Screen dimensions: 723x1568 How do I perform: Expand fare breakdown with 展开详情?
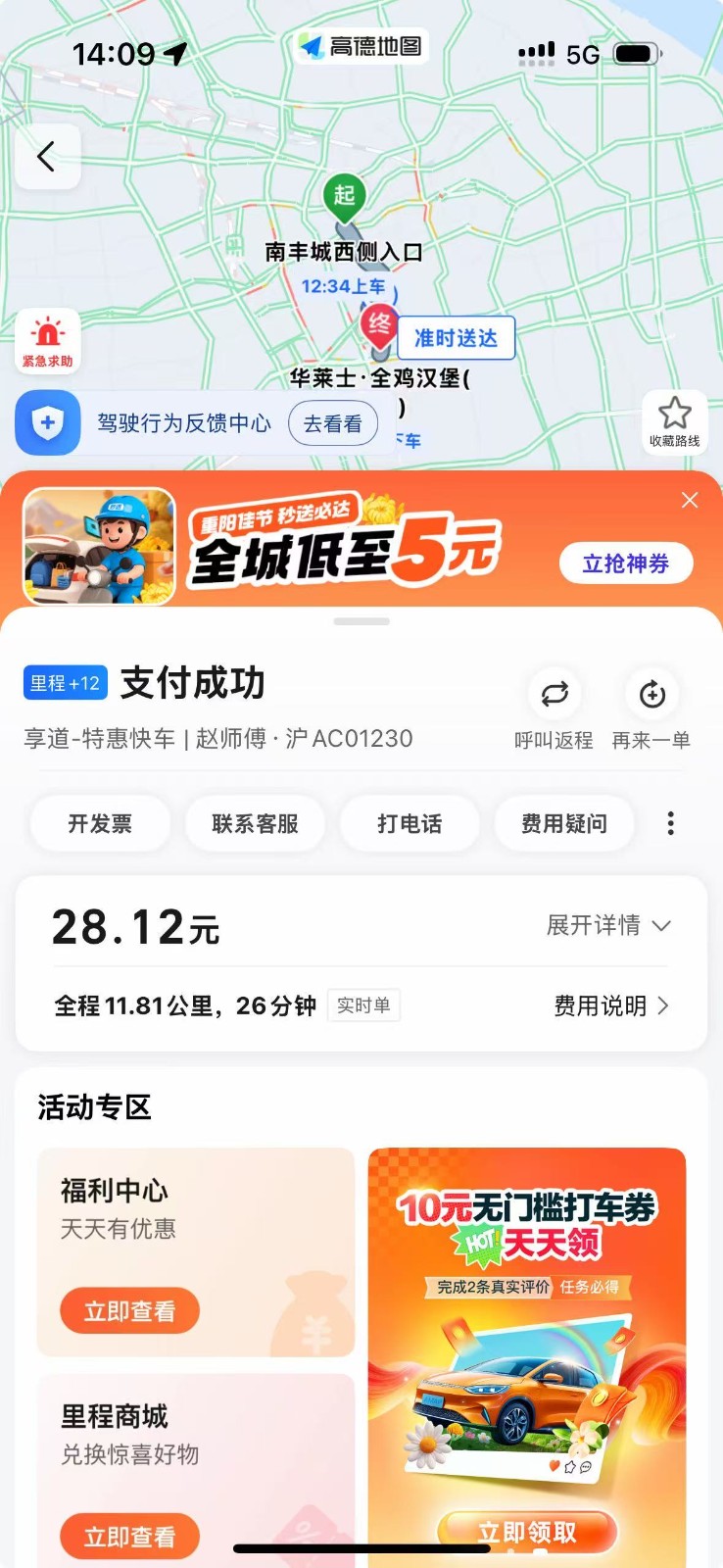tap(607, 925)
